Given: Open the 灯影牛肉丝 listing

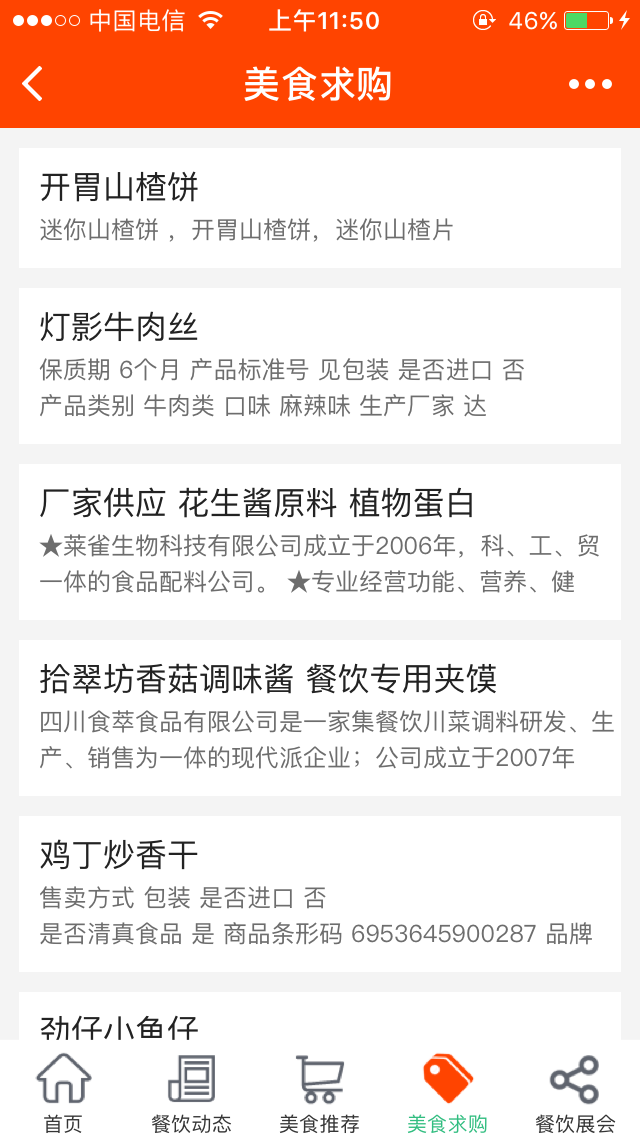Looking at the screenshot, I should click(x=320, y=366).
